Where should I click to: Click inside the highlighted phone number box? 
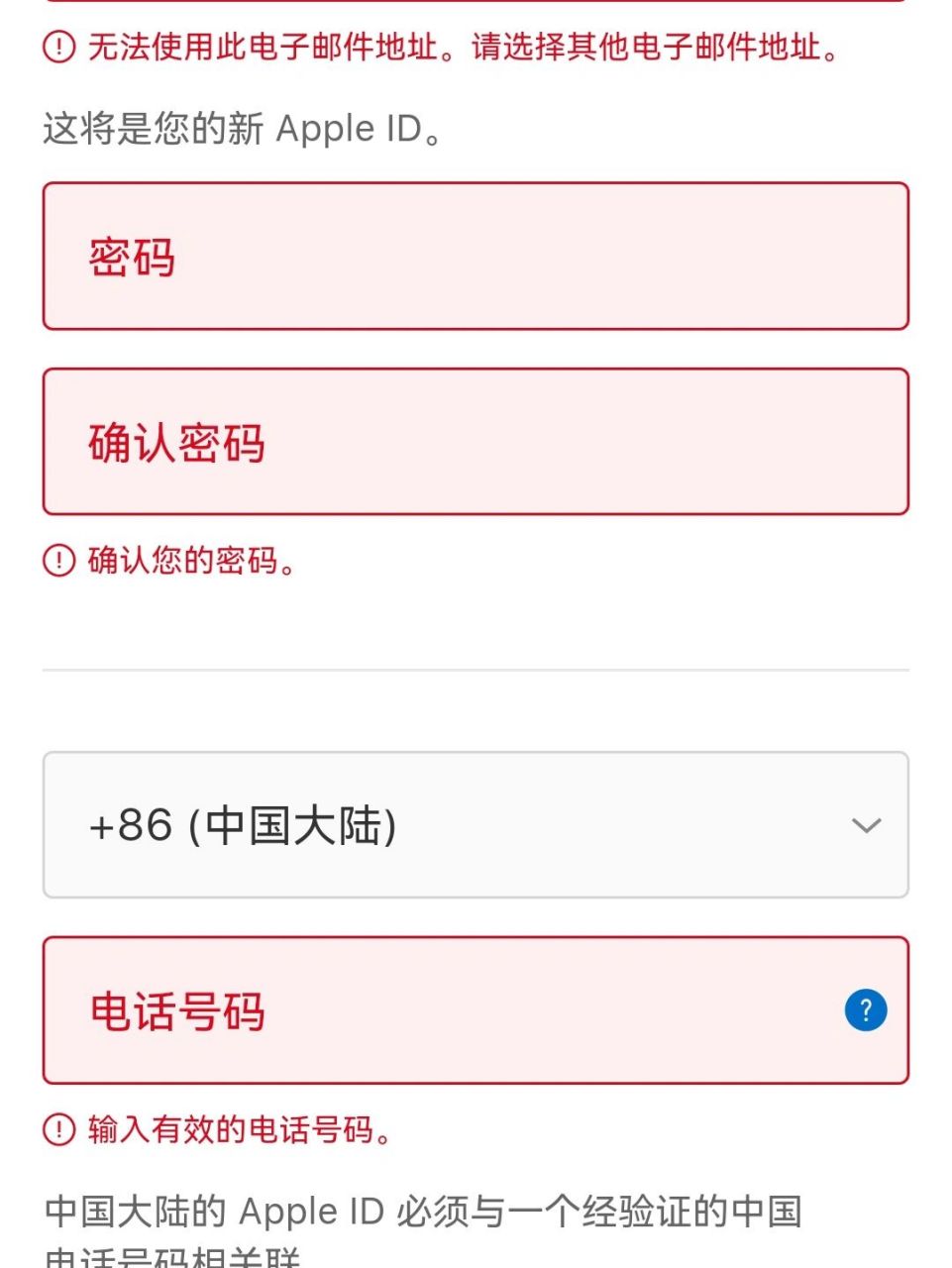click(x=396, y=1009)
